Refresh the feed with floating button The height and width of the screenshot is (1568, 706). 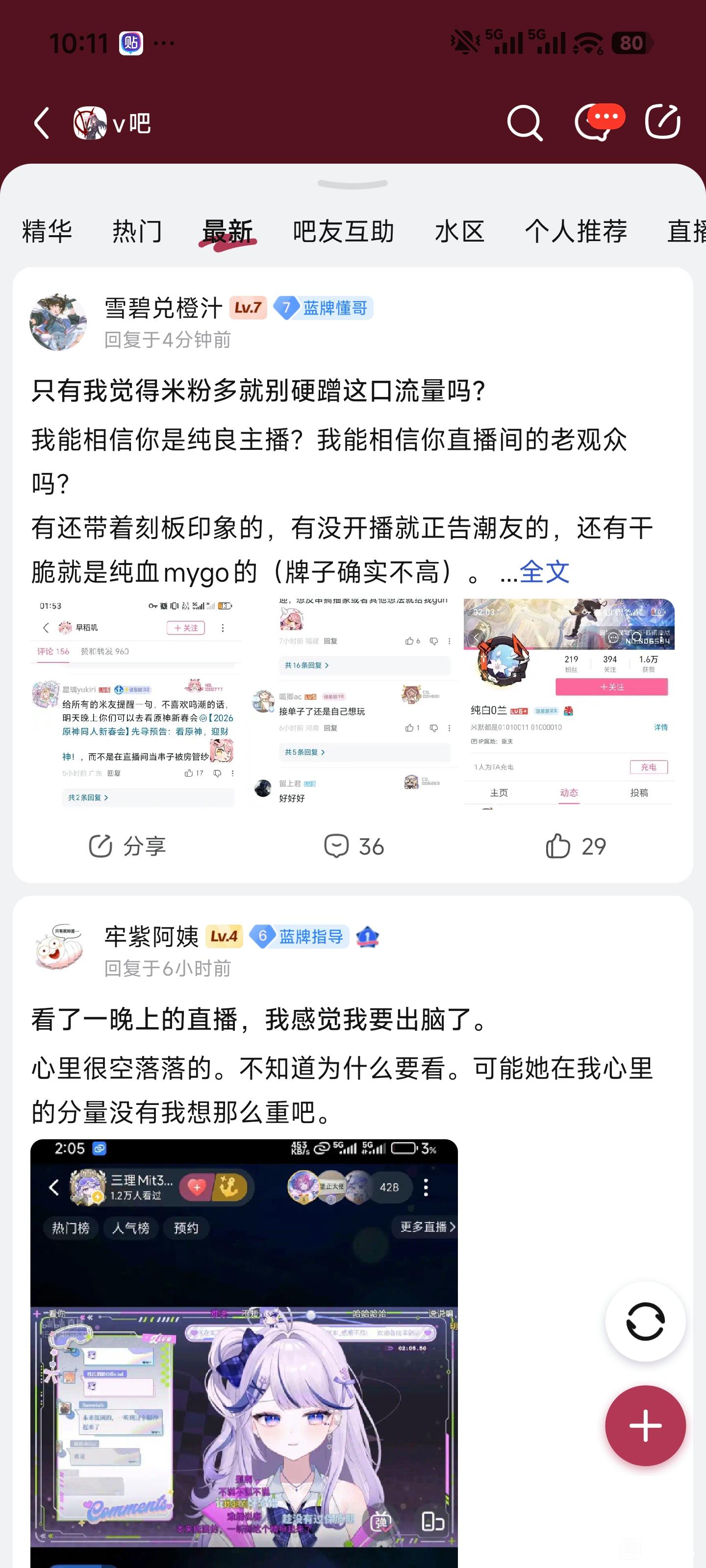[645, 1322]
